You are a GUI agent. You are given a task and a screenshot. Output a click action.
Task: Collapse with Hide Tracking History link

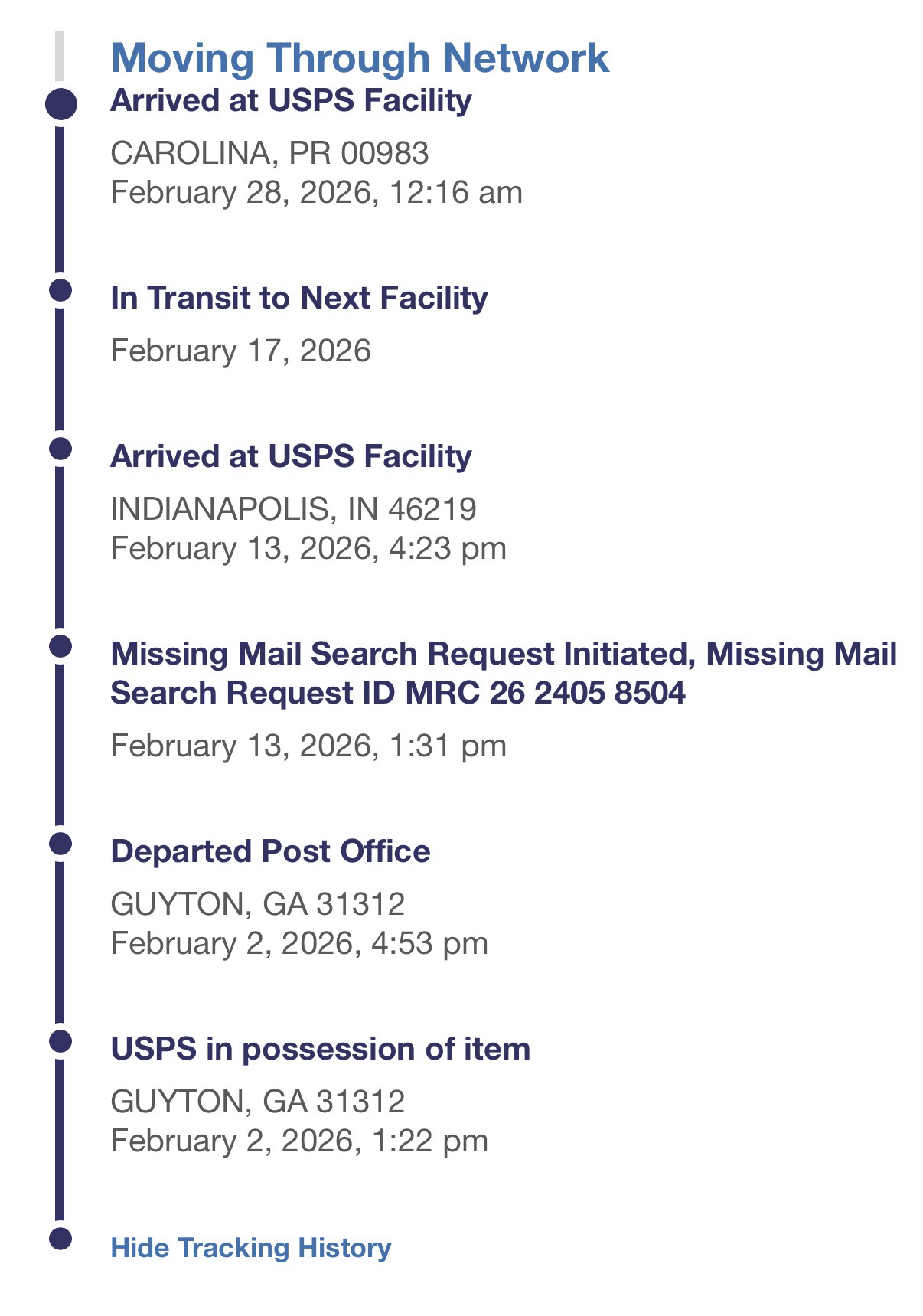click(250, 1248)
